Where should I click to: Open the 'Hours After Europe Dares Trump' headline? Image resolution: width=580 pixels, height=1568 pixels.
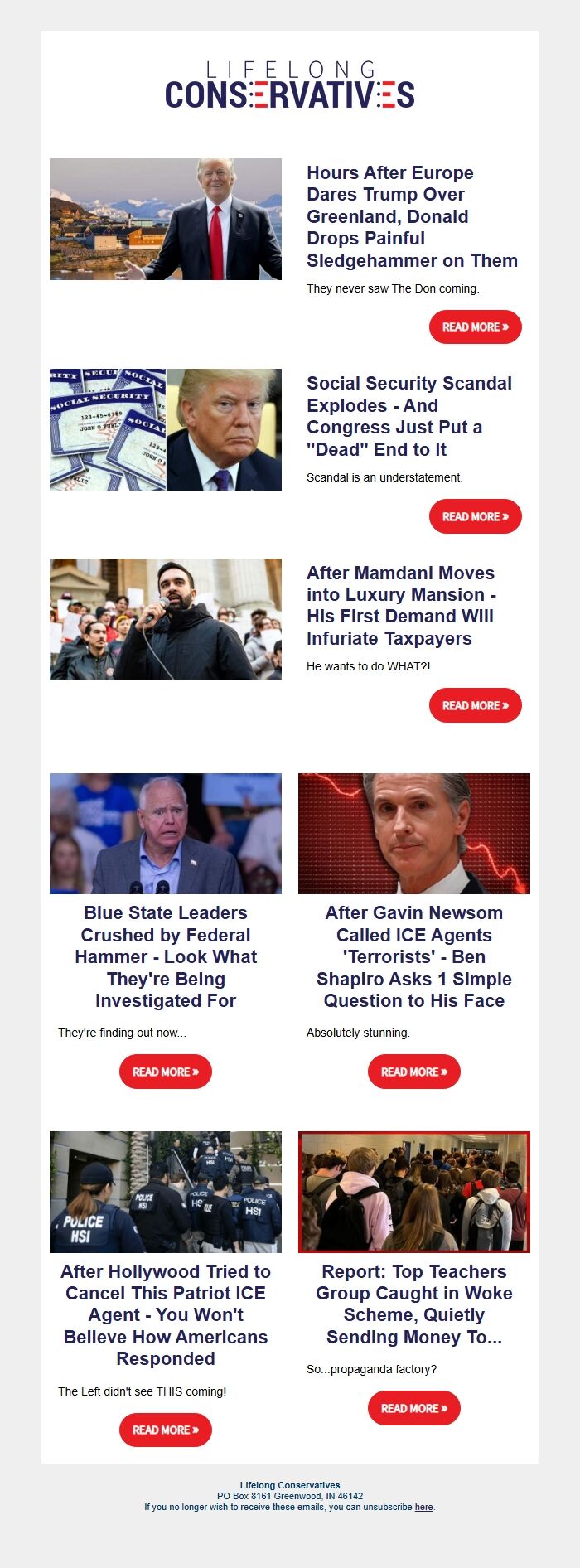(x=412, y=216)
